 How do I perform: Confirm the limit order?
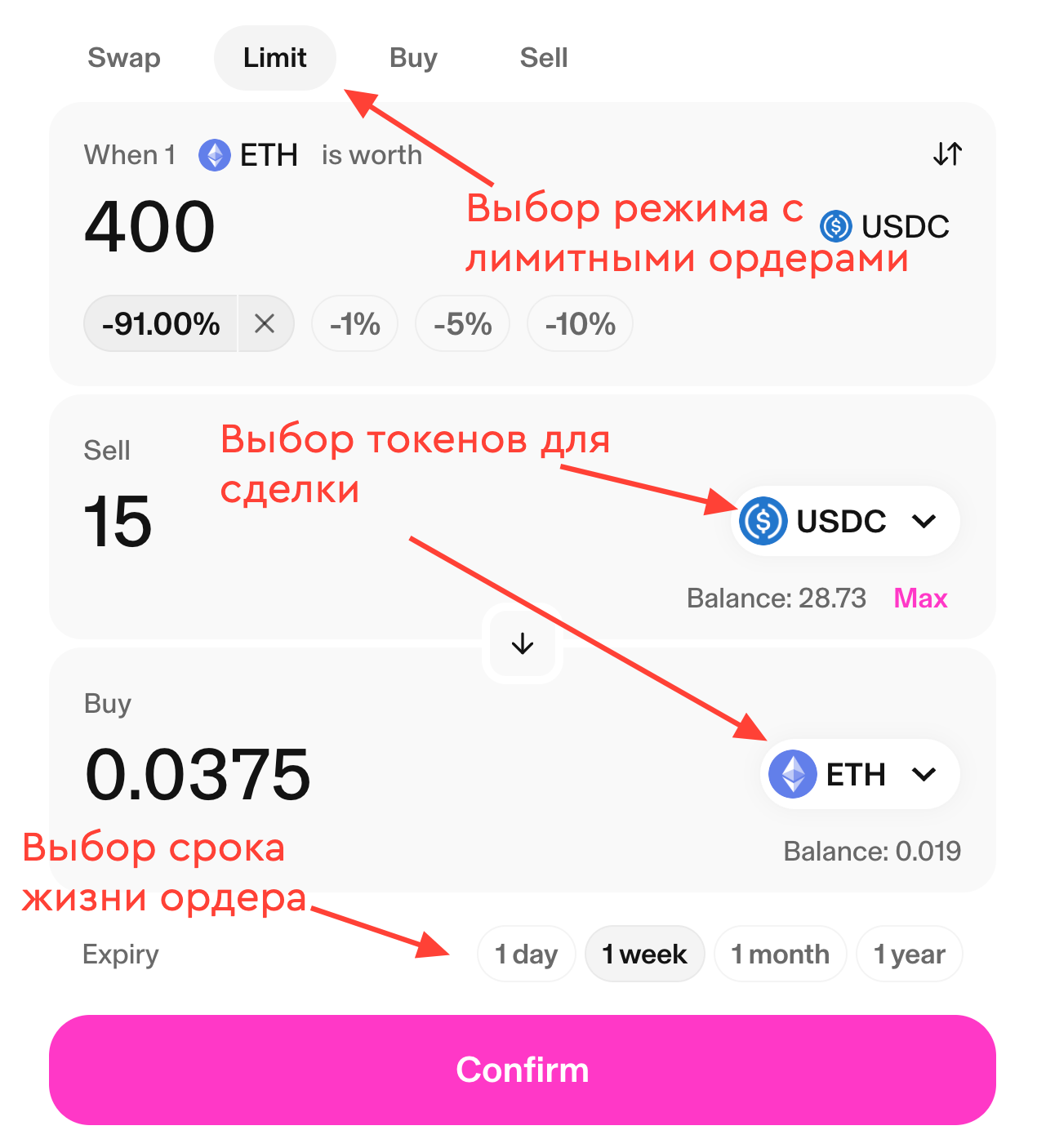coord(523,1070)
